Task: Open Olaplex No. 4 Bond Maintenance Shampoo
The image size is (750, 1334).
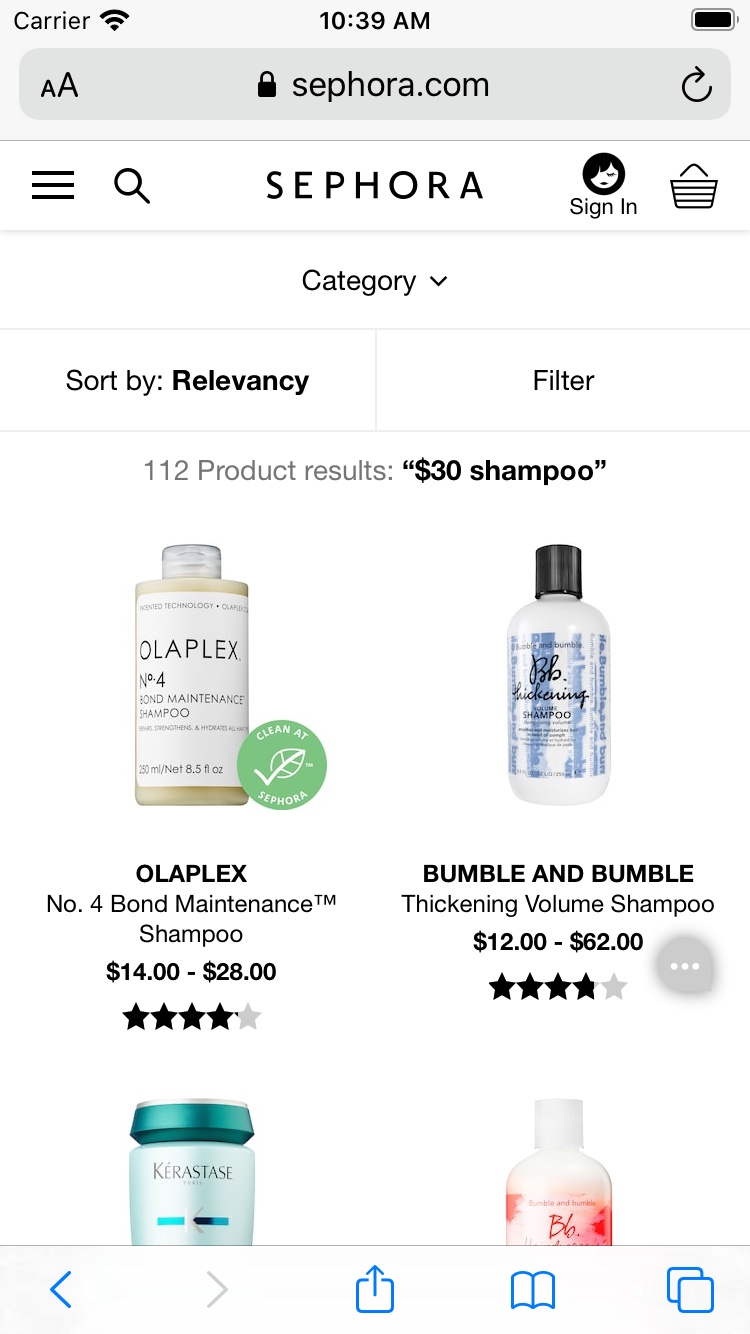Action: [191, 903]
